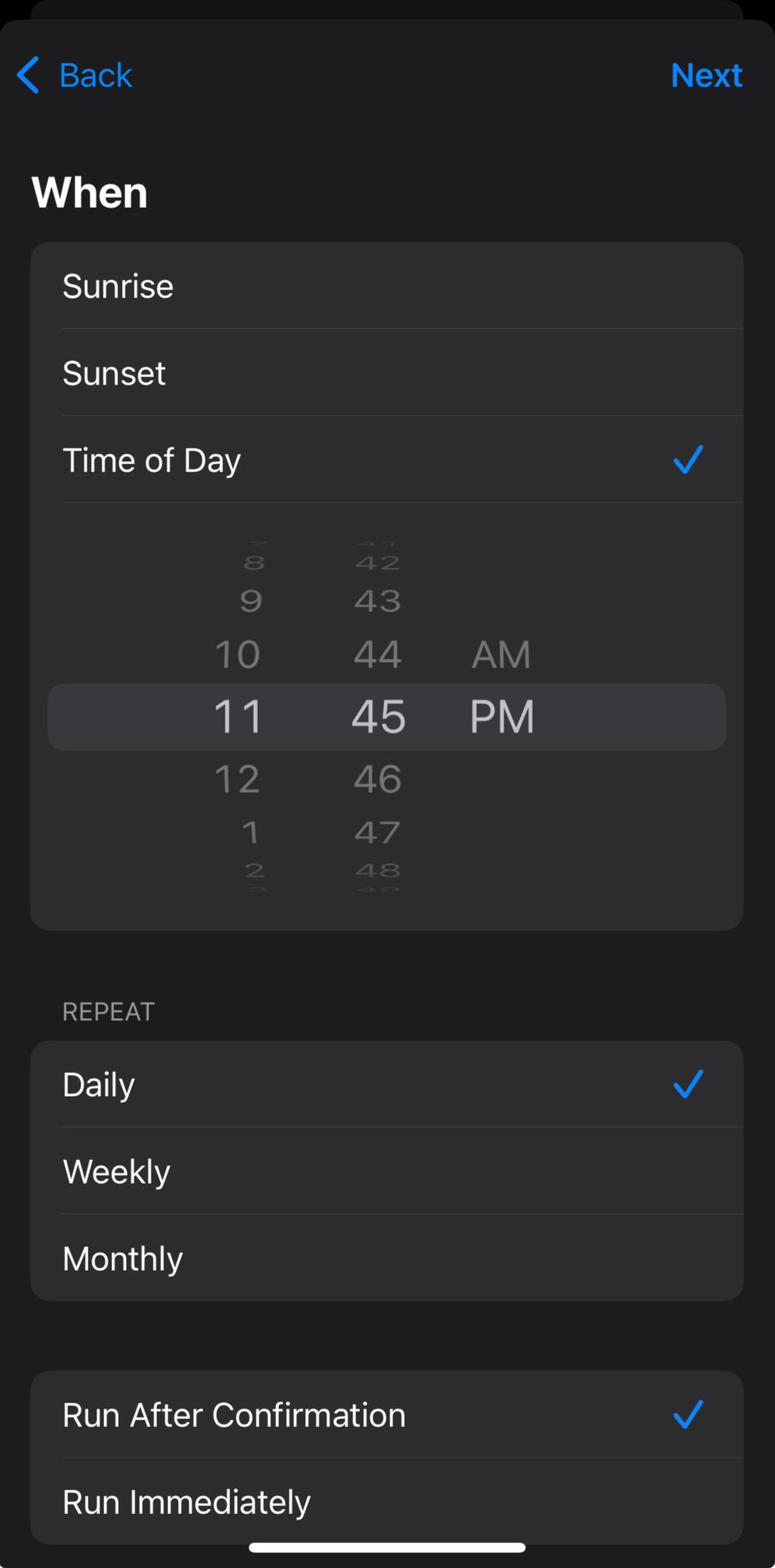Pick hour 10 in the time picker
Viewport: 775px width, 1568px height.
pyautogui.click(x=237, y=655)
